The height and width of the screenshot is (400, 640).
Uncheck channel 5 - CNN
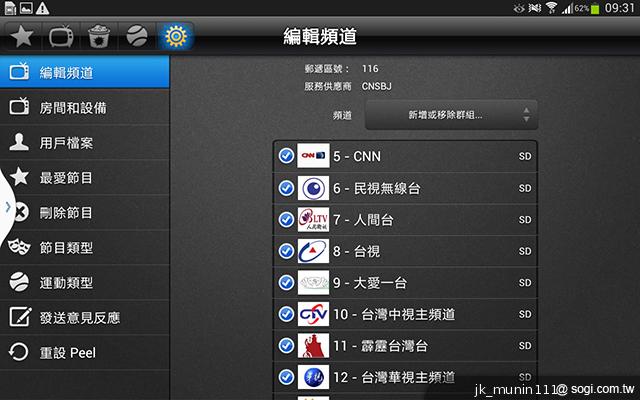[286, 157]
